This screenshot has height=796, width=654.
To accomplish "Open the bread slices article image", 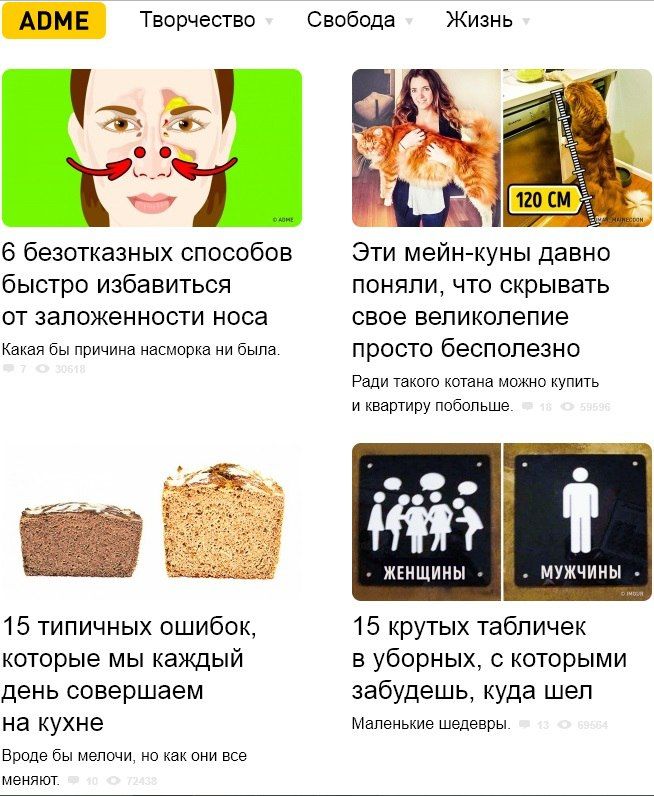I will (152, 522).
